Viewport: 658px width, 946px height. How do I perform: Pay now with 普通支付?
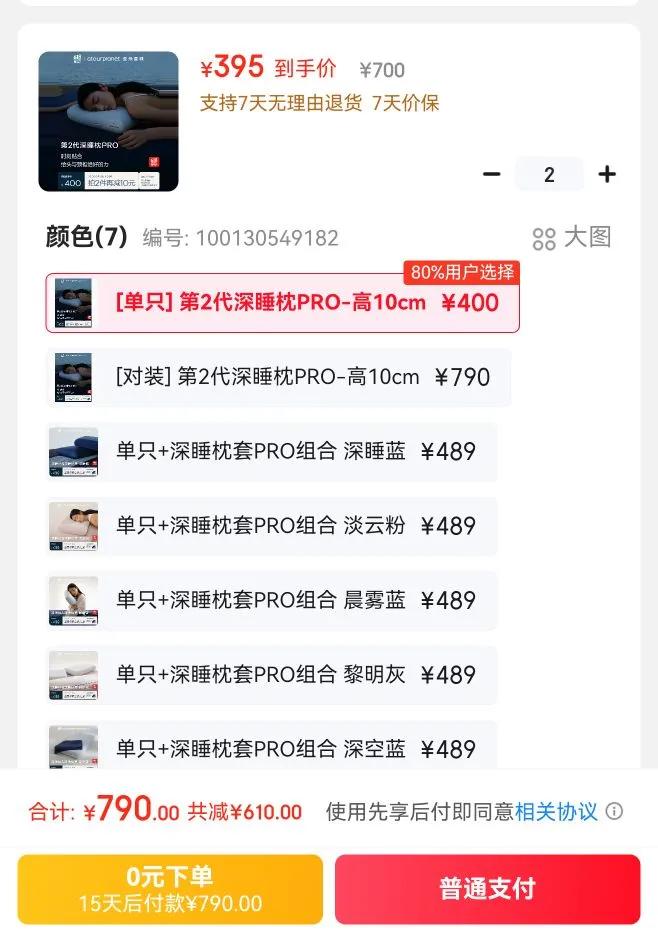click(487, 889)
